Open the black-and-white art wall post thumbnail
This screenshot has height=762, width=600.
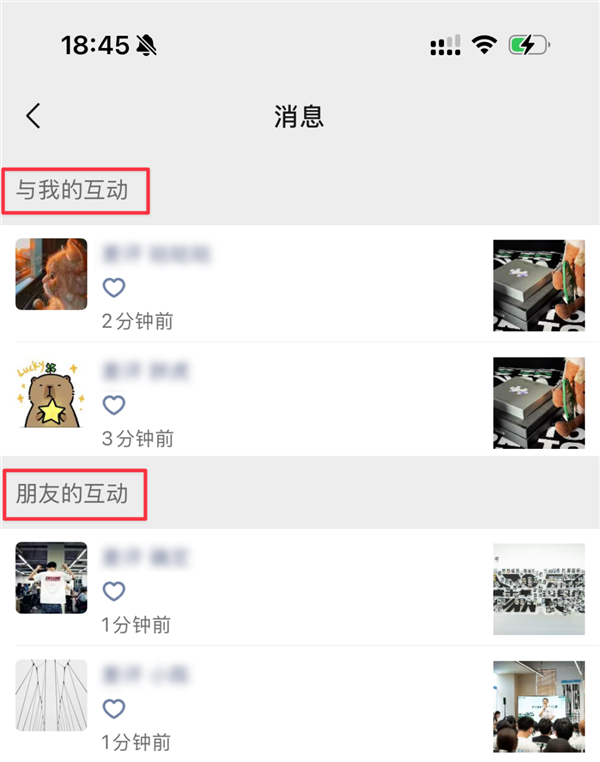click(x=538, y=589)
